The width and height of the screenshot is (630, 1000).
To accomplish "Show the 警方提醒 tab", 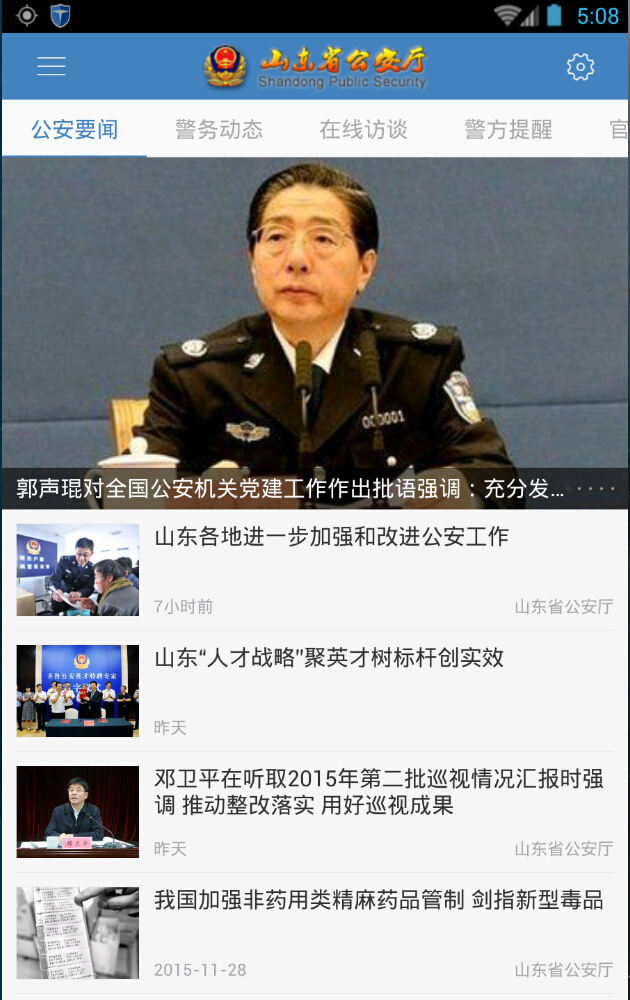I will pos(508,129).
